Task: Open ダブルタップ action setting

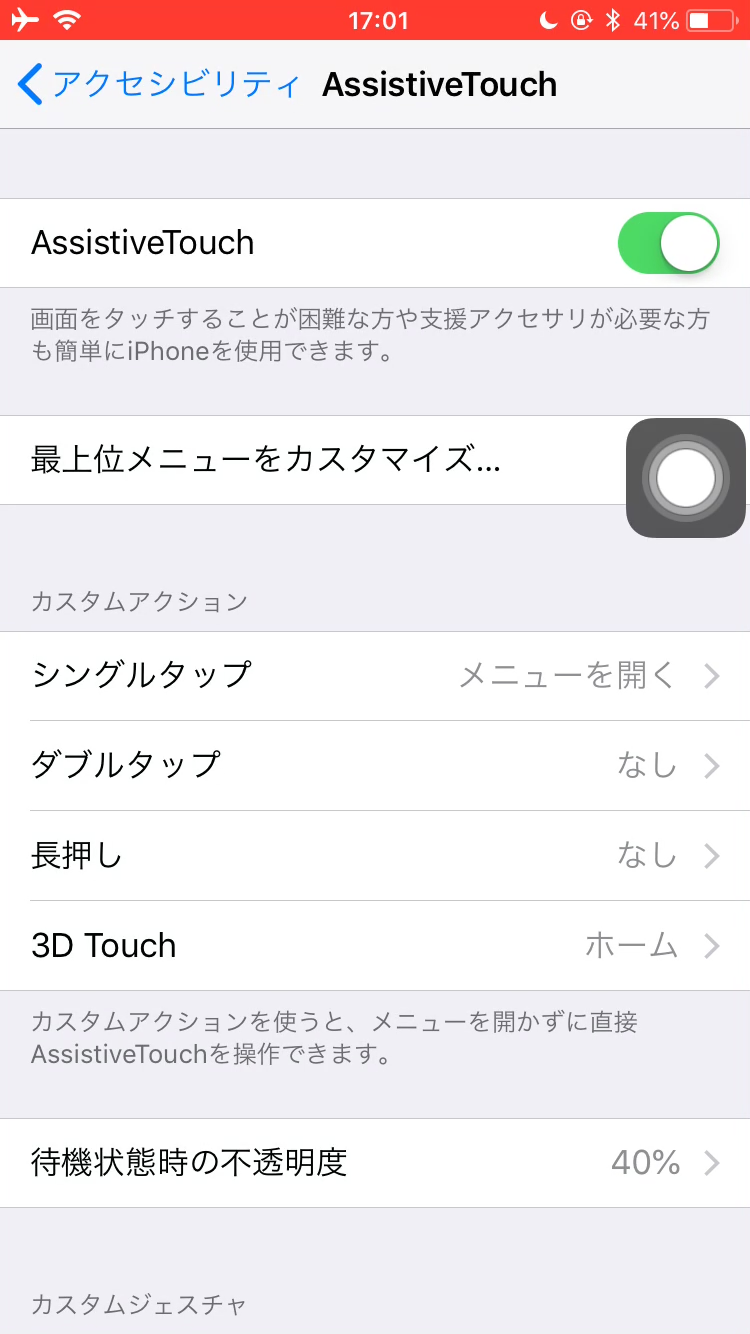Action: [x=375, y=766]
